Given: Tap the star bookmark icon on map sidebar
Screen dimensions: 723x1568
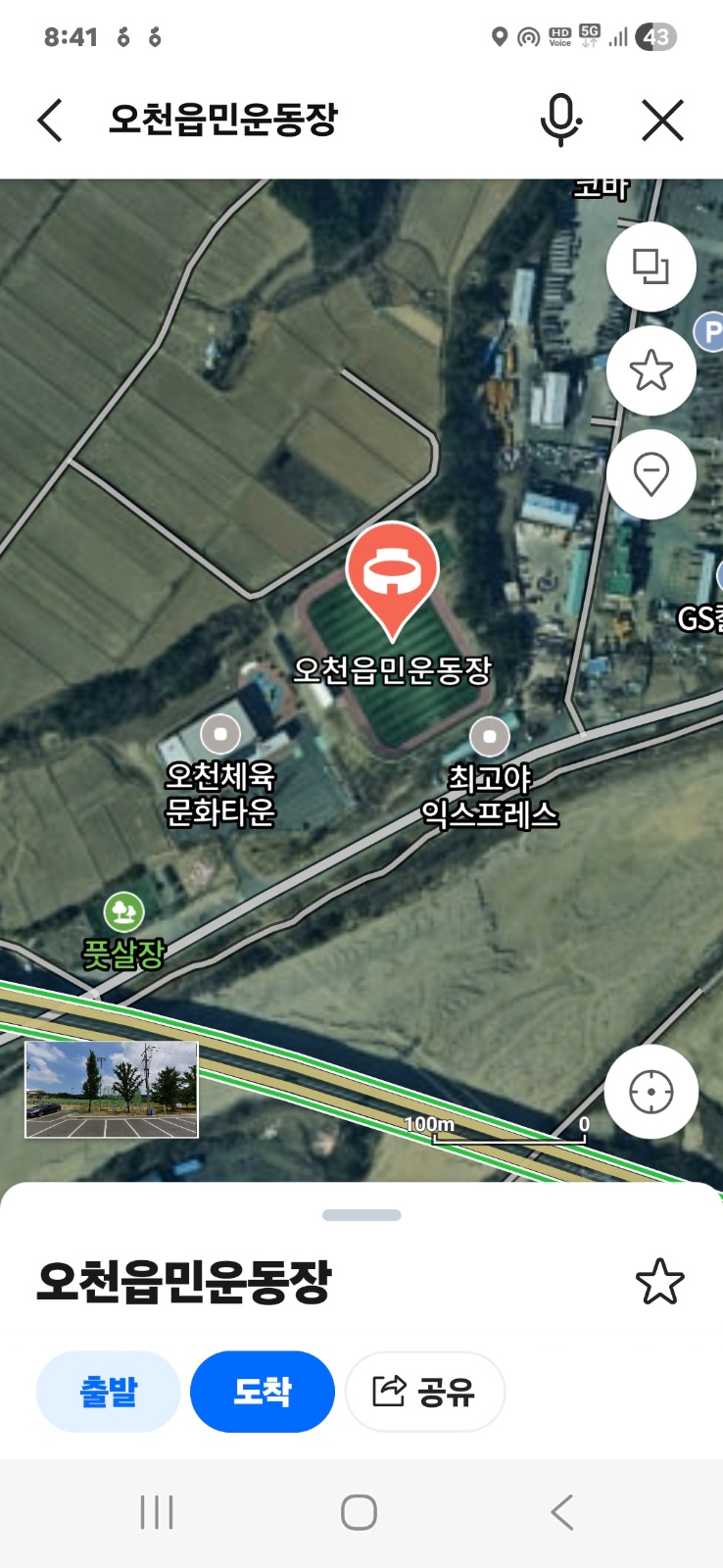Looking at the screenshot, I should pyautogui.click(x=651, y=370).
